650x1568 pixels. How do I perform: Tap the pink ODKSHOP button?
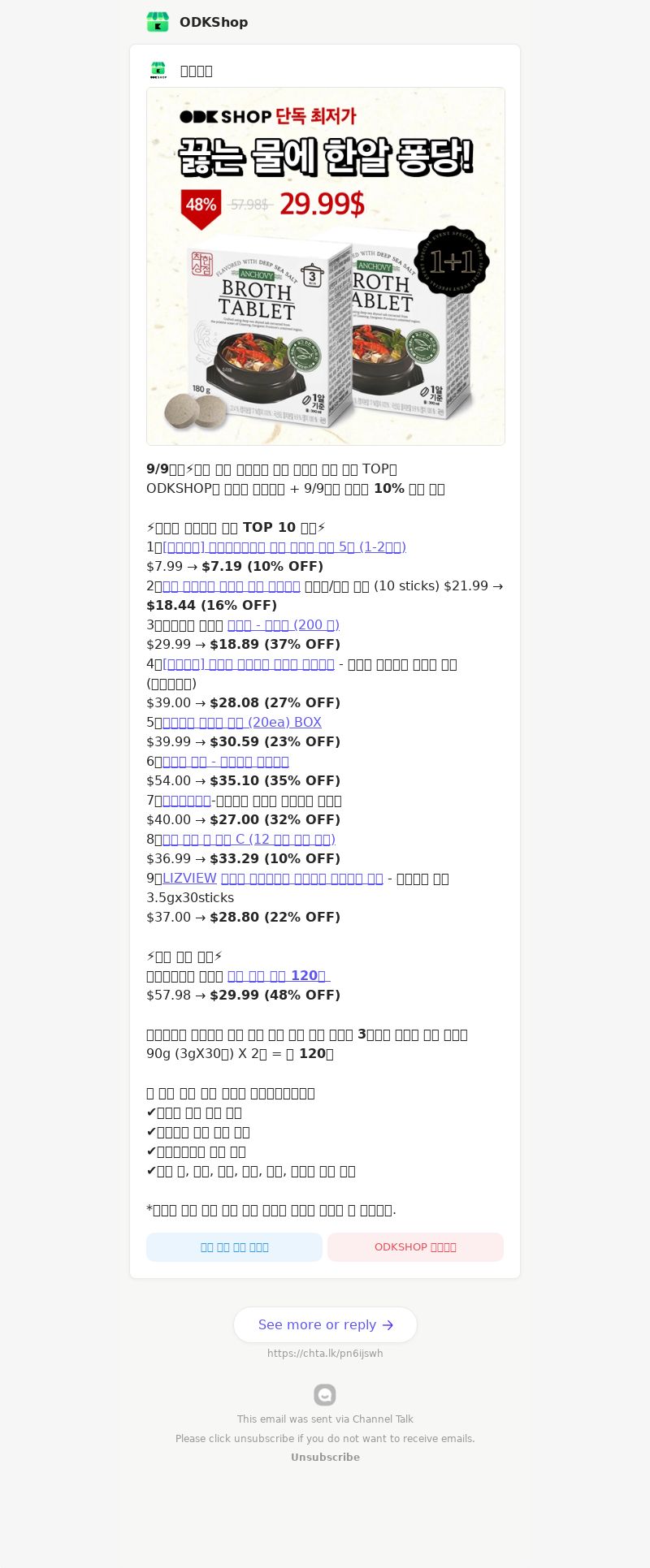415,1247
